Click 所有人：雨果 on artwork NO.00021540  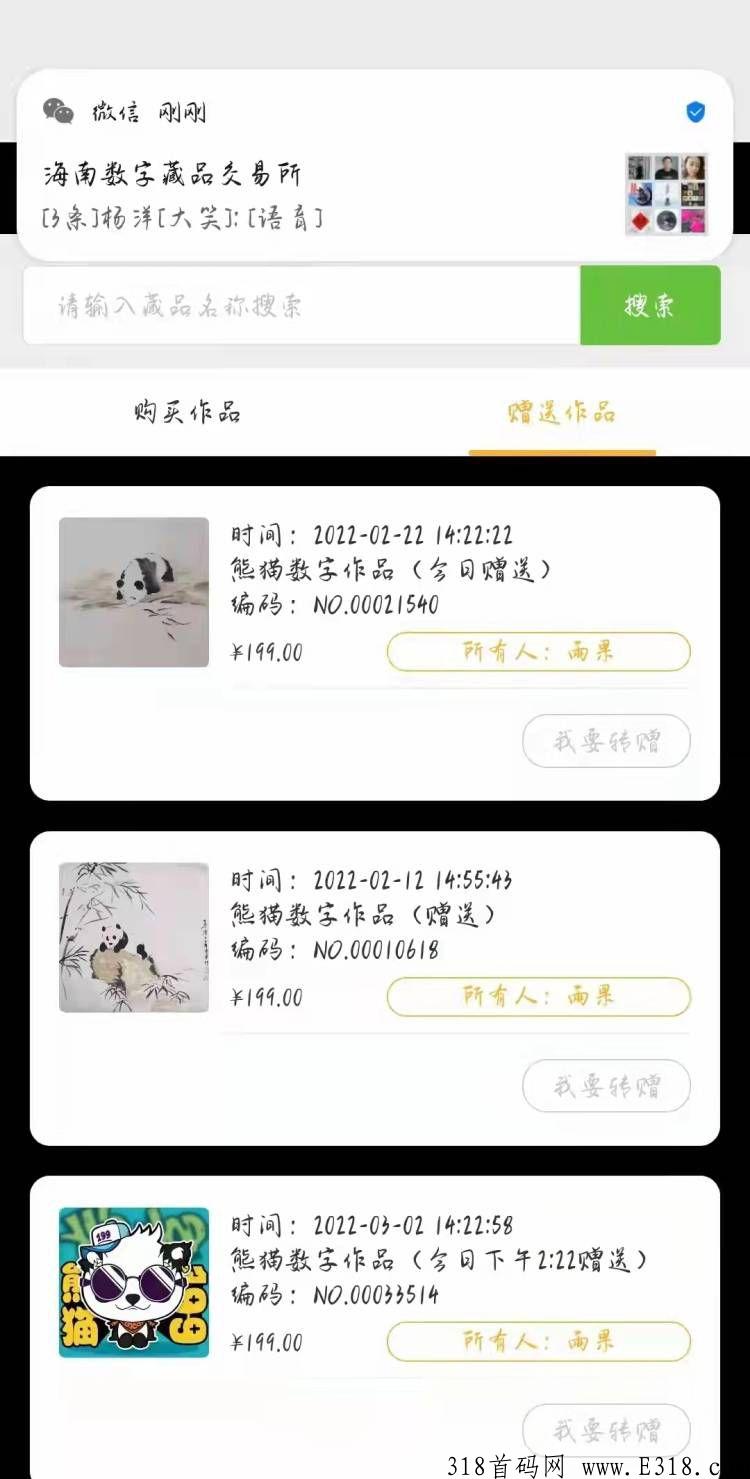point(537,651)
